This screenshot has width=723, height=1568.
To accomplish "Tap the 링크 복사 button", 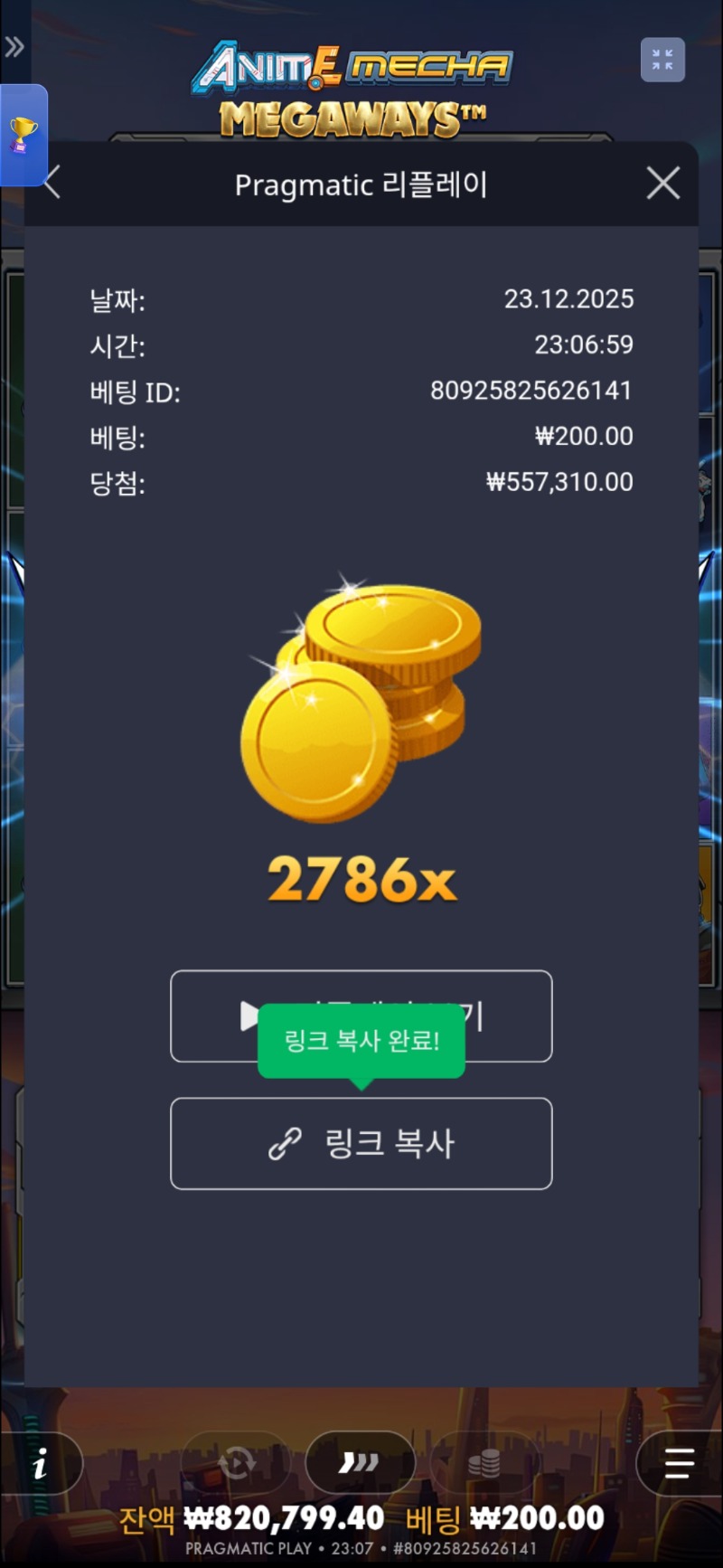I will click(361, 1143).
